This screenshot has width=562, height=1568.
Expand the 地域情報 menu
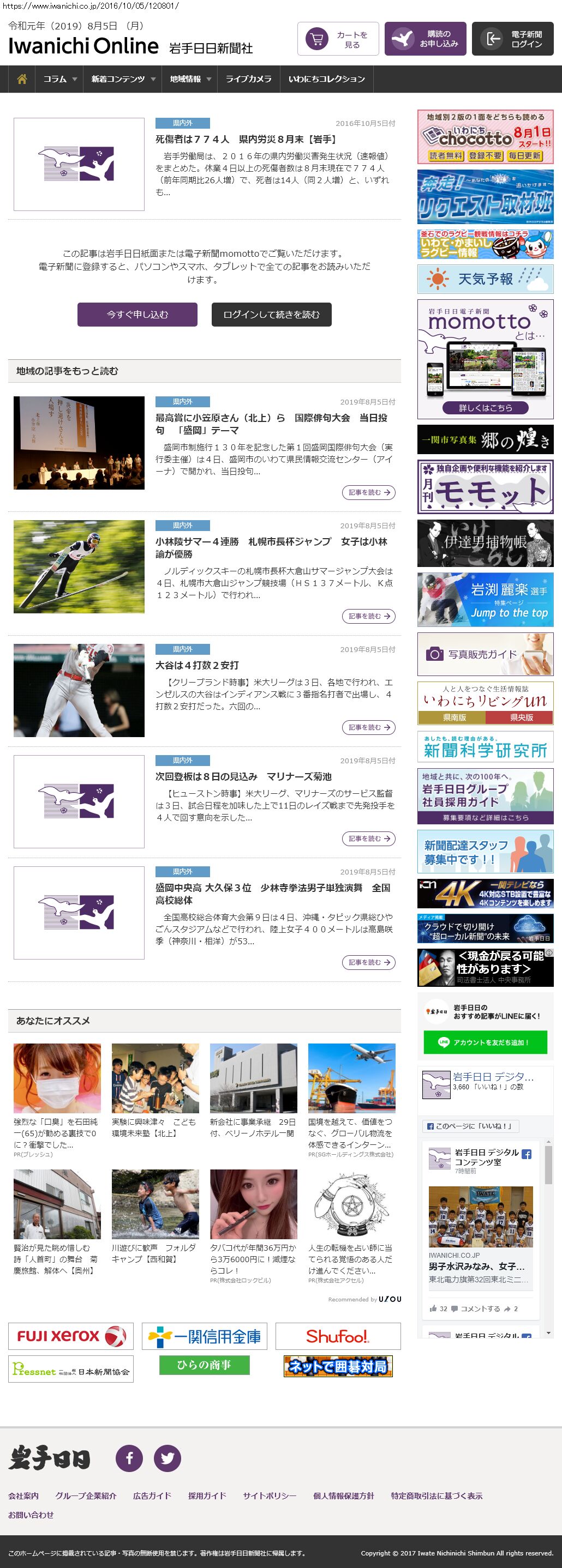coord(190,79)
